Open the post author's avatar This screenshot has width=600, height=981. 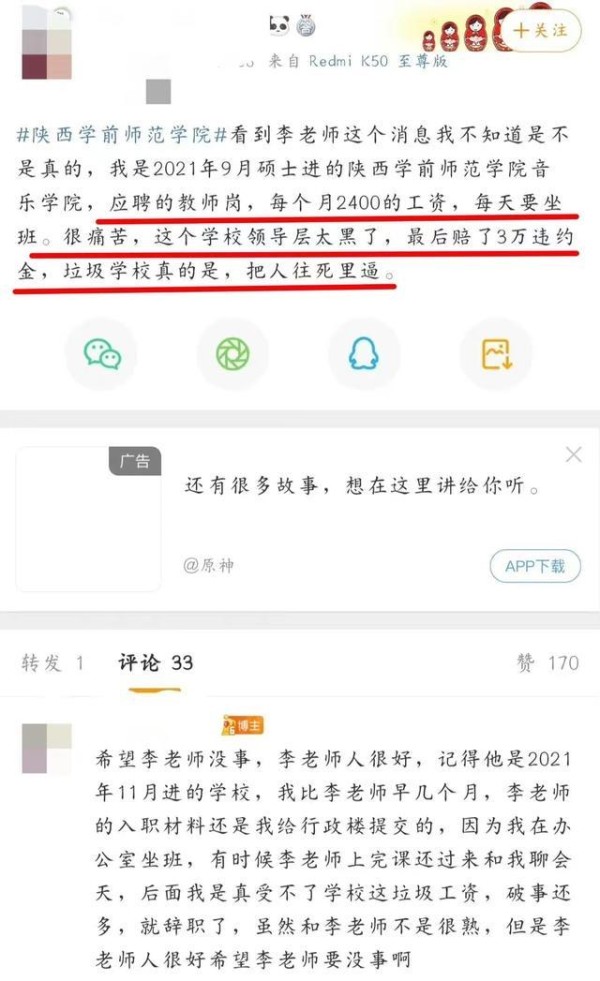(46, 42)
